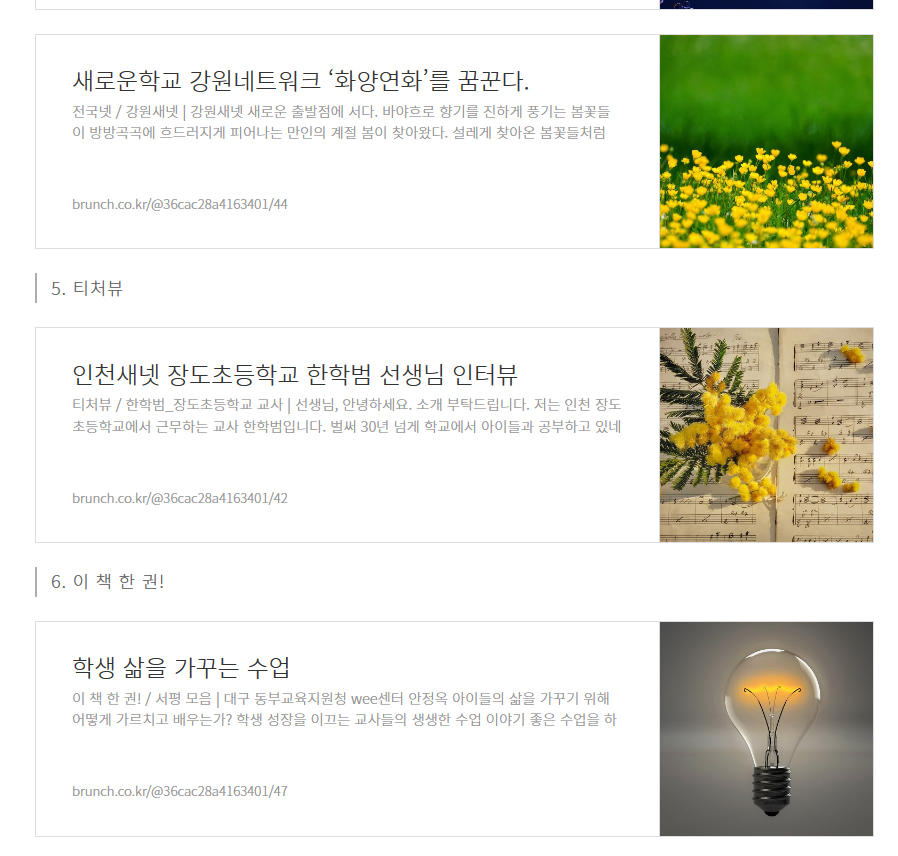Open the 인천새넷 장도초등학교 한학범 선생님 인터뷰 card
Image resolution: width=898 pixels, height=856 pixels.
(295, 375)
